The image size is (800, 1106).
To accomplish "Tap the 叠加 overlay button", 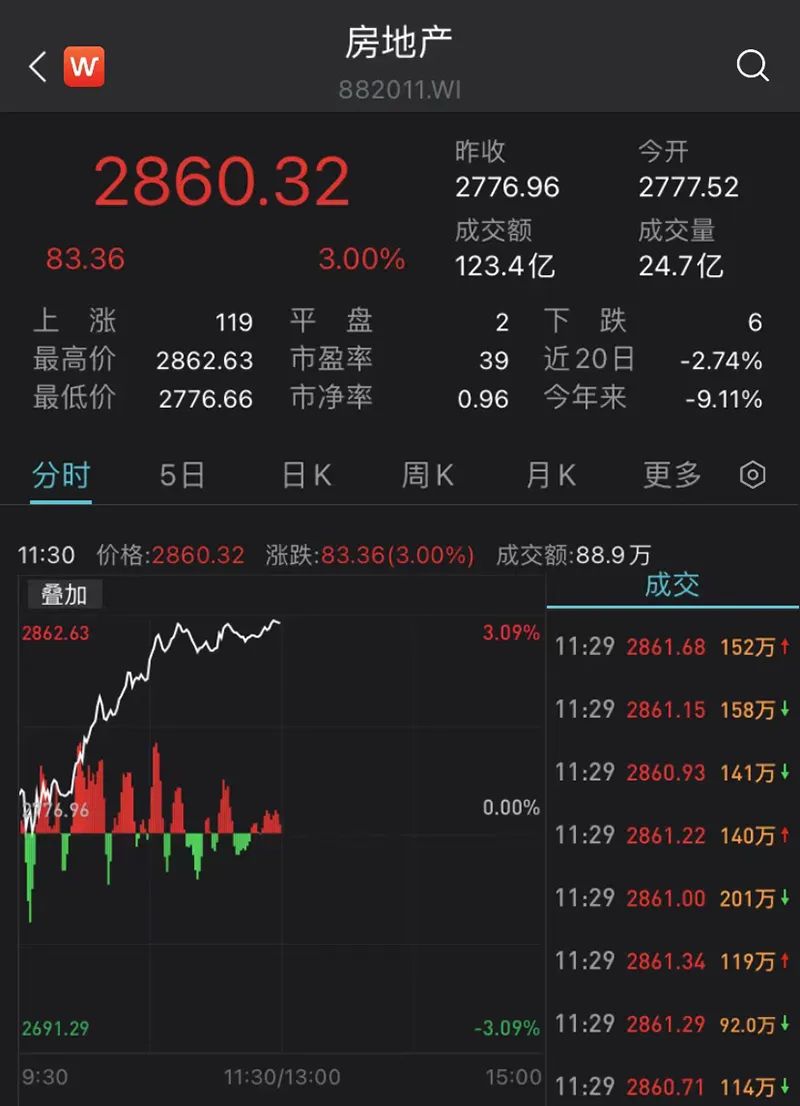I will (64, 595).
